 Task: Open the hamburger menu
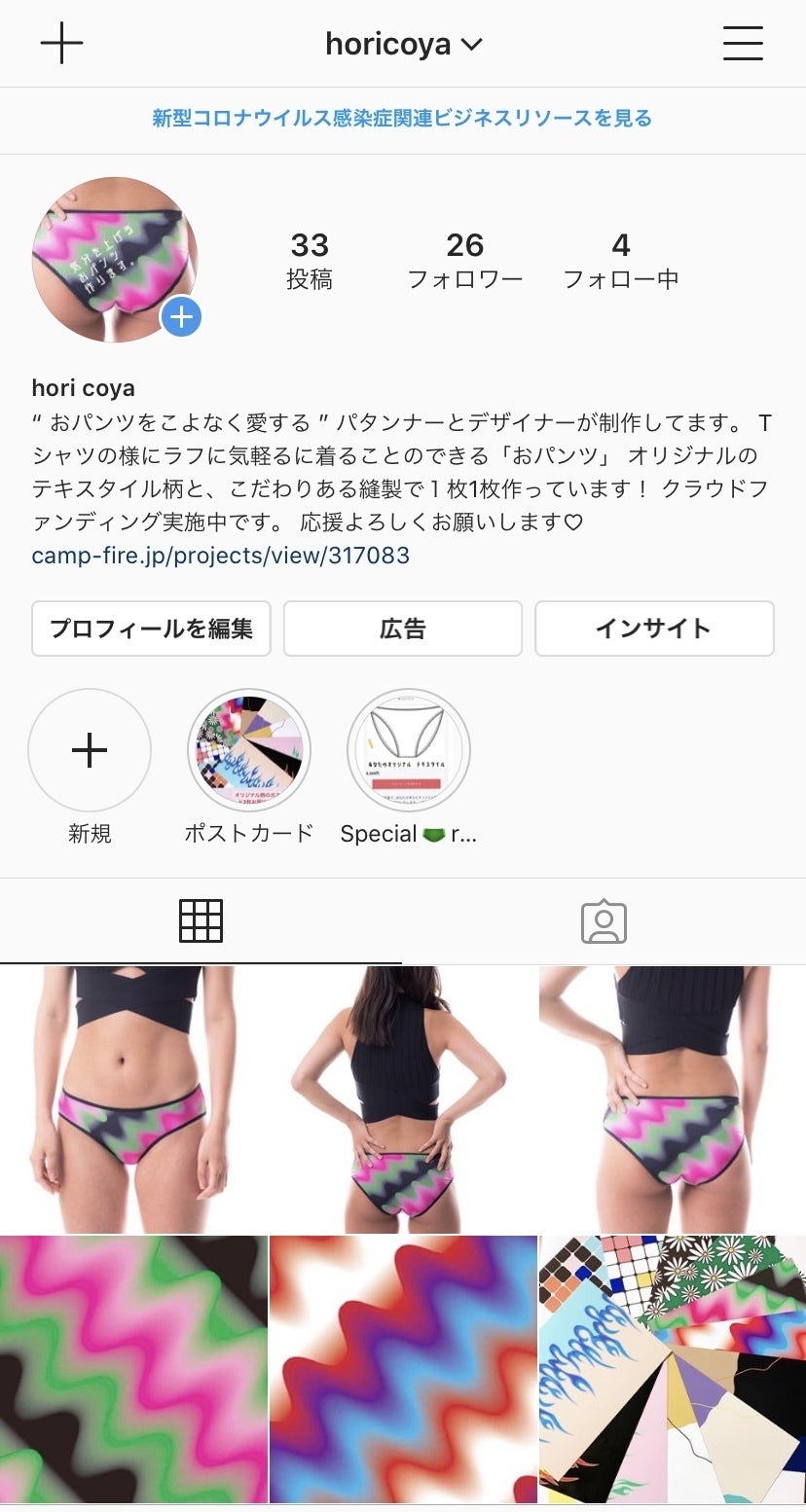(743, 44)
